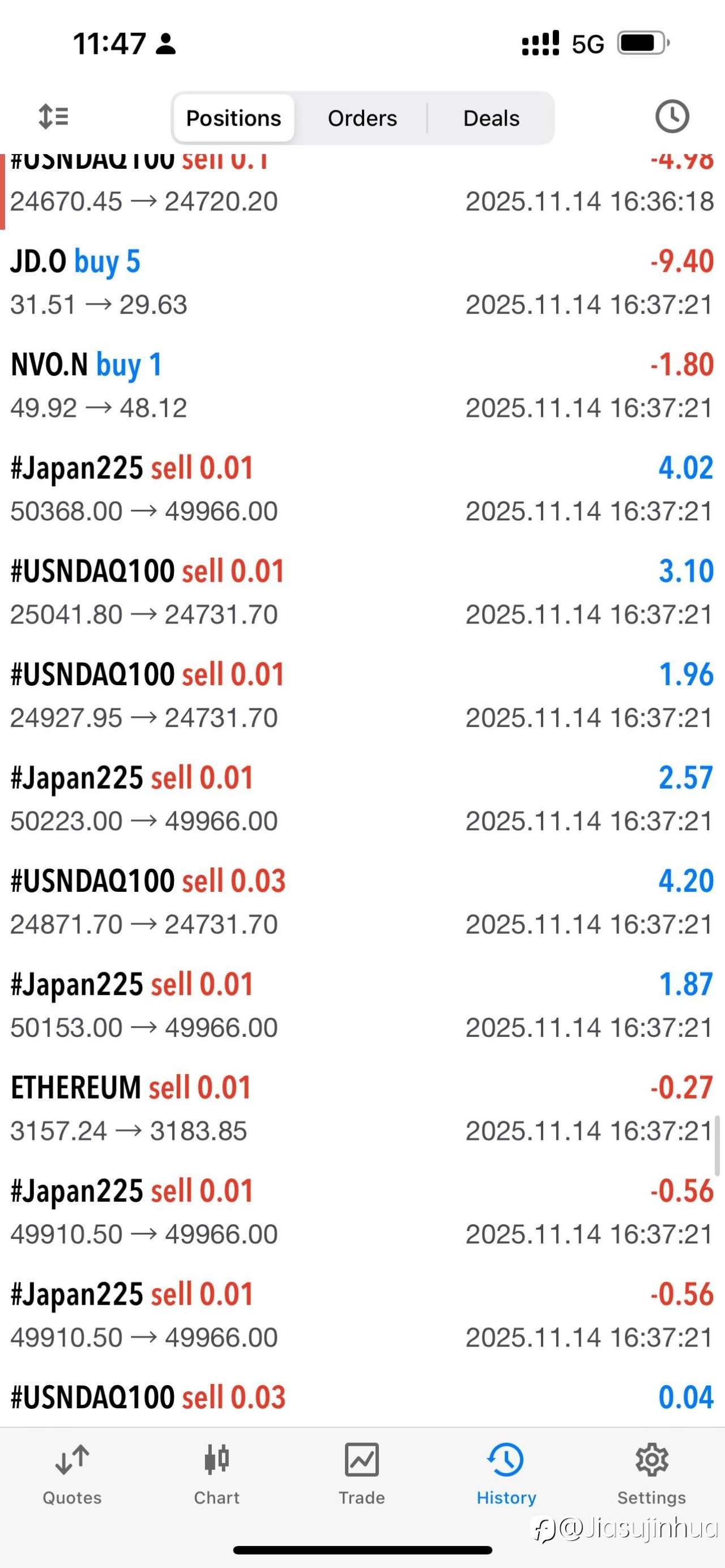
Task: Open the Settings gear icon
Action: click(651, 1473)
